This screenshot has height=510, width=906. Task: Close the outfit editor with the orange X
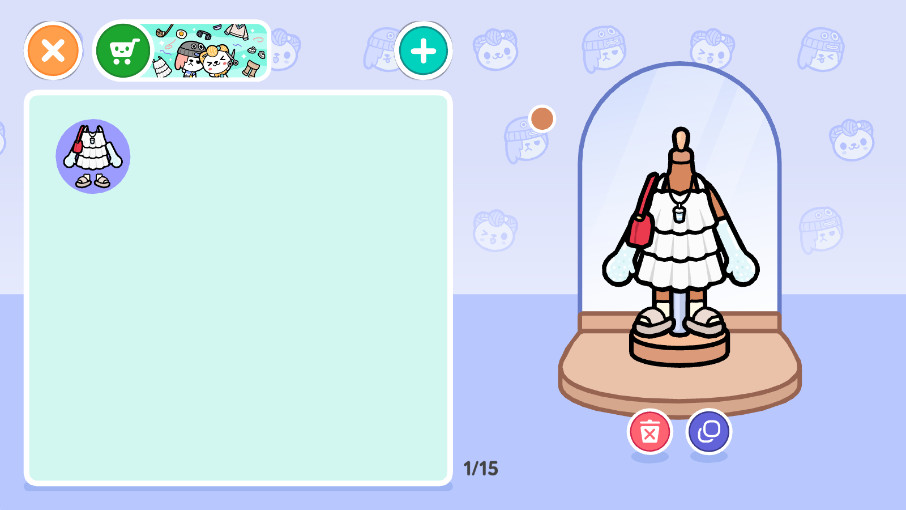(53, 50)
